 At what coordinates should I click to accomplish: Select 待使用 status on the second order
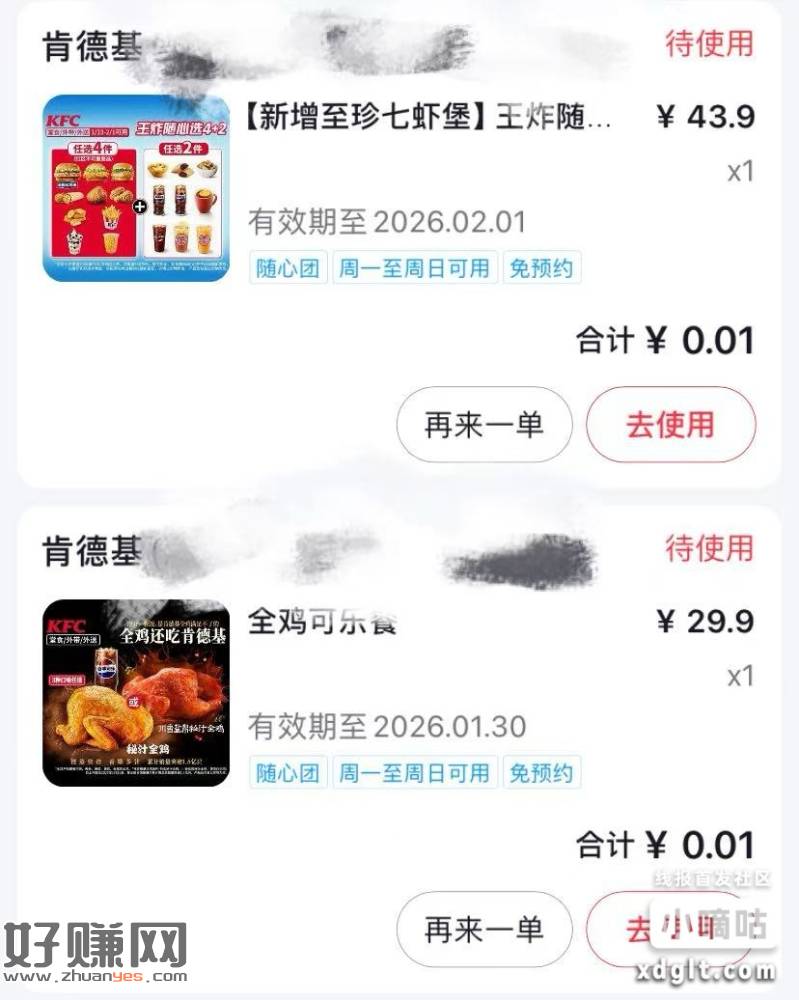pyautogui.click(x=710, y=550)
